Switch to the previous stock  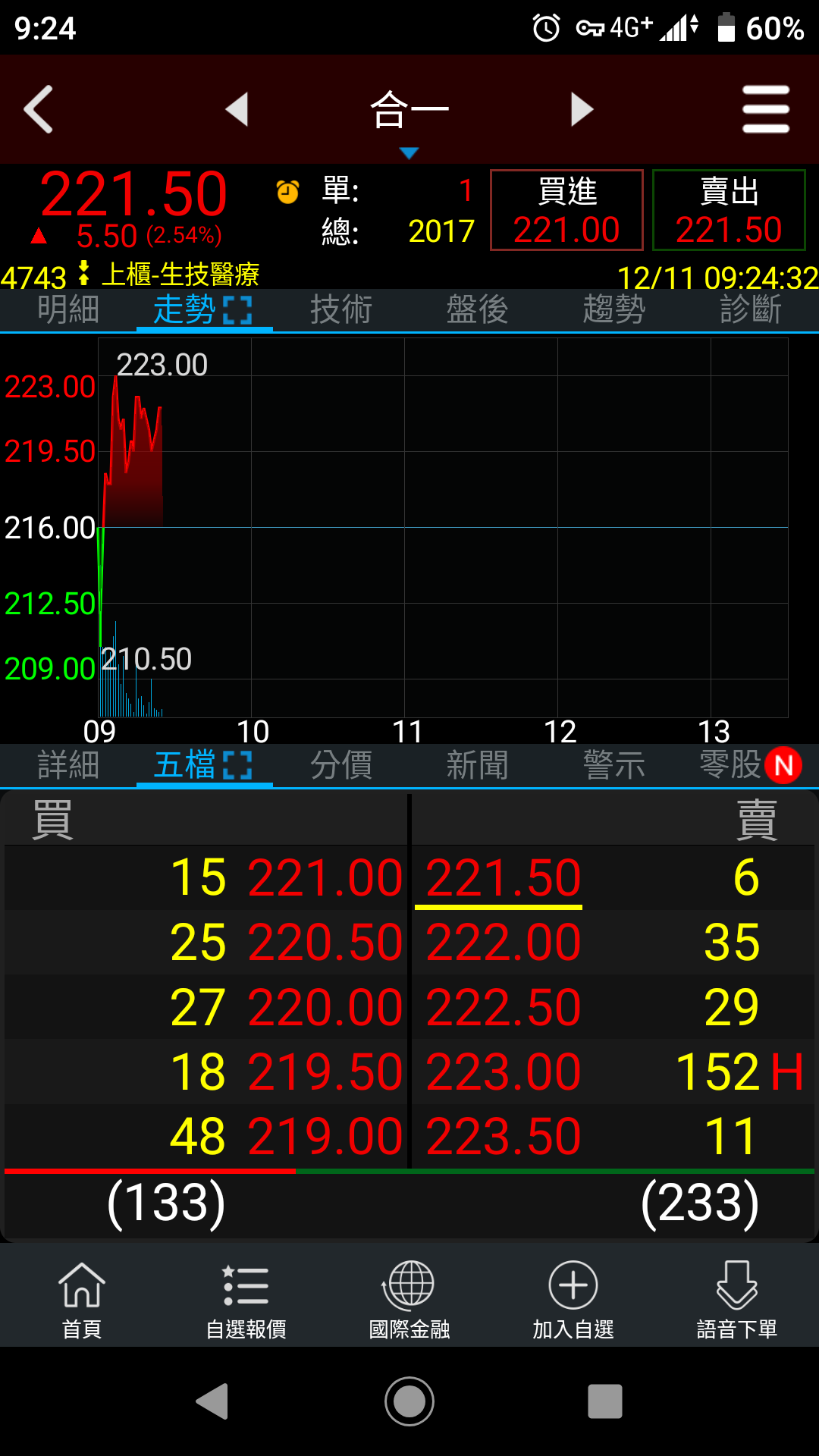click(237, 109)
